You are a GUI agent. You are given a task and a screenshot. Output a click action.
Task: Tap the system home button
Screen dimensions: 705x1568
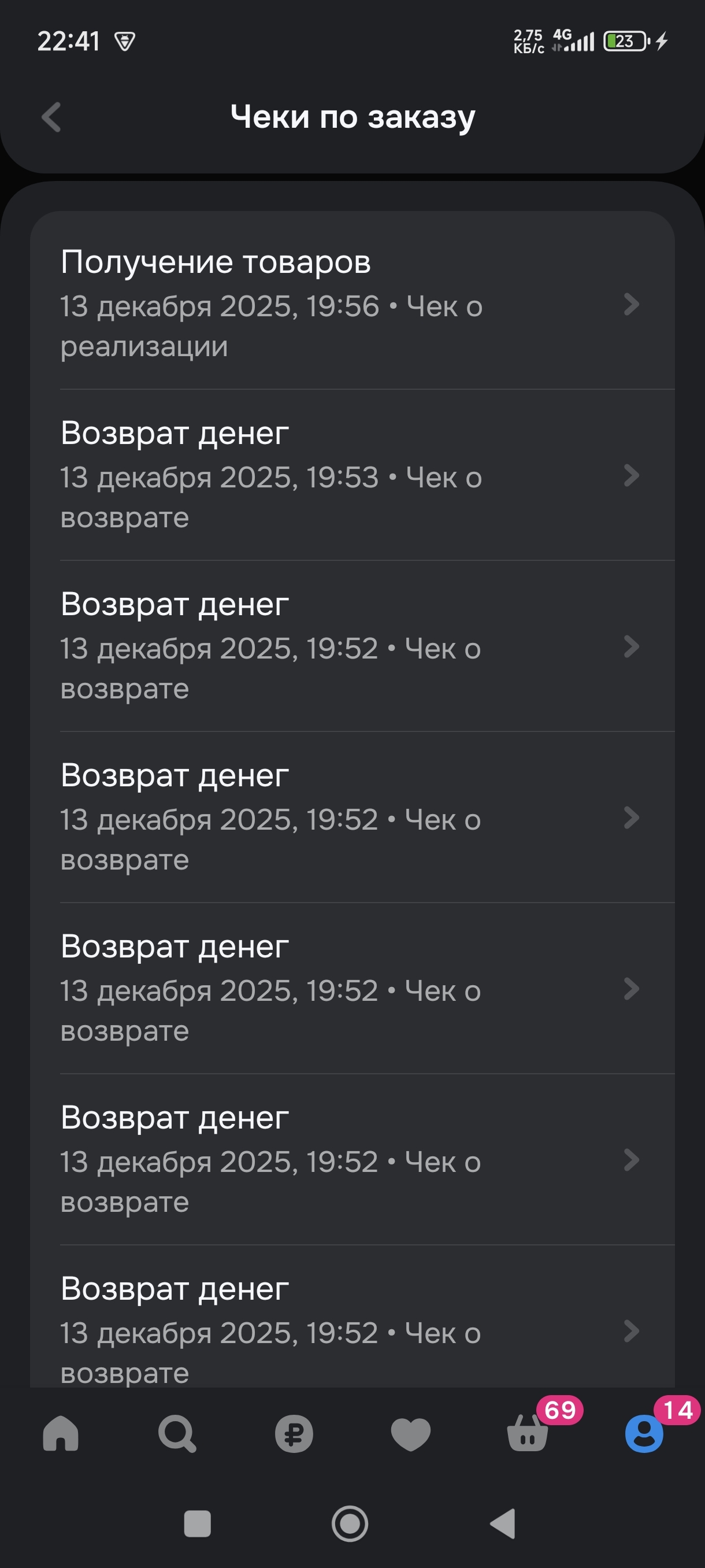(350, 1524)
